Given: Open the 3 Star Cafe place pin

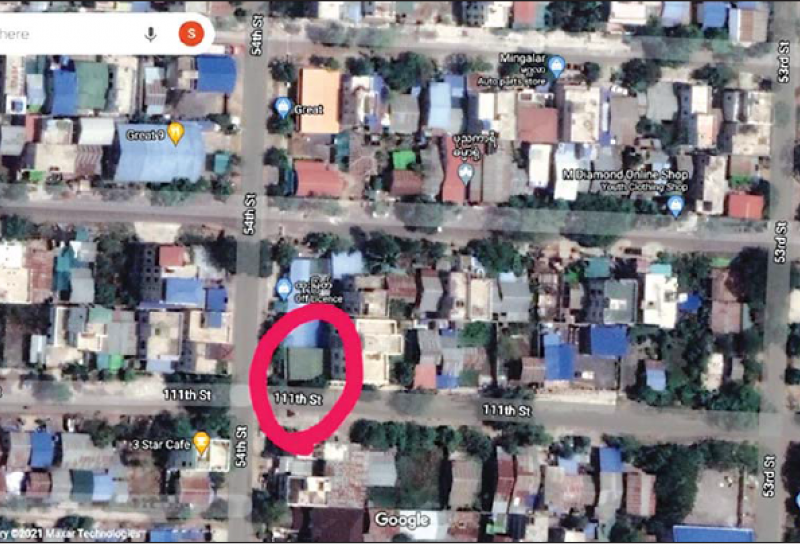Looking at the screenshot, I should 201,442.
